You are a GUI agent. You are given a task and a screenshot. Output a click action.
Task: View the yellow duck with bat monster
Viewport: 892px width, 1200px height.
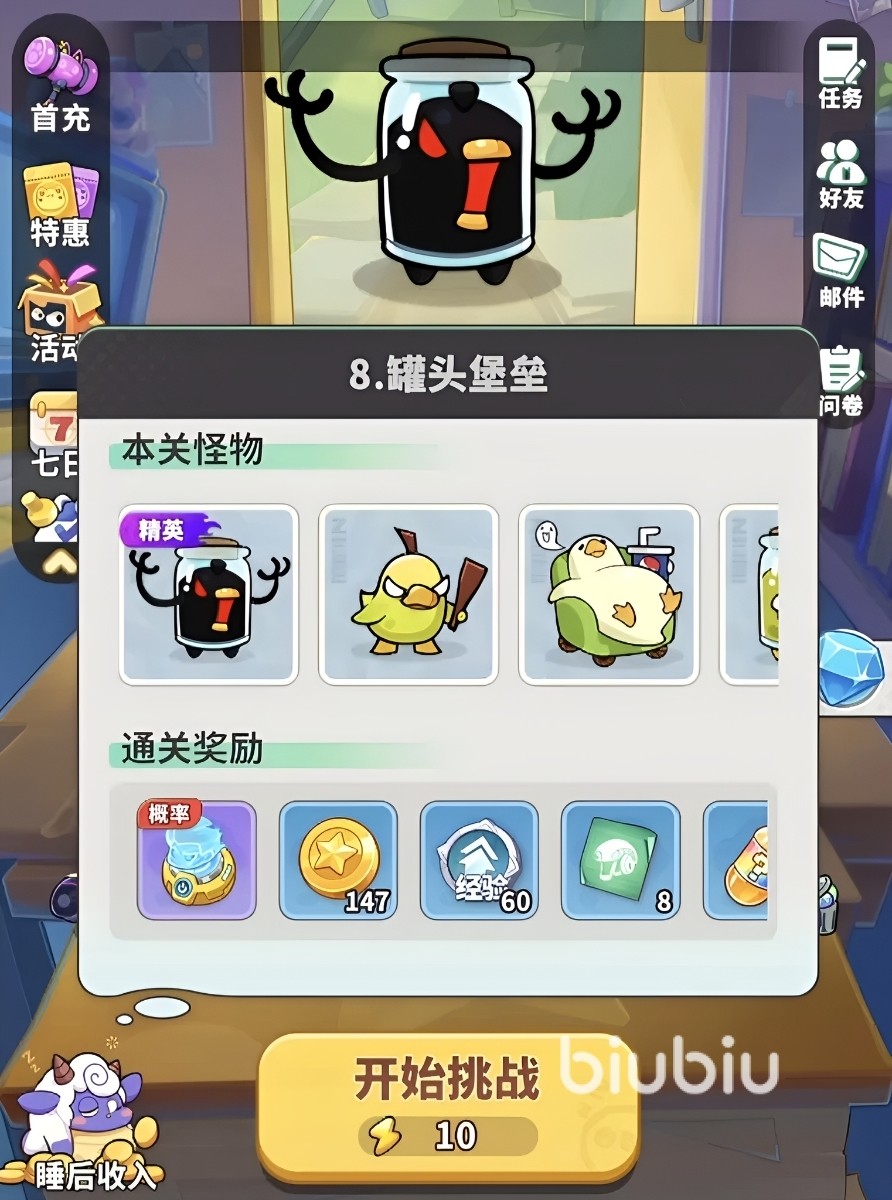point(408,595)
